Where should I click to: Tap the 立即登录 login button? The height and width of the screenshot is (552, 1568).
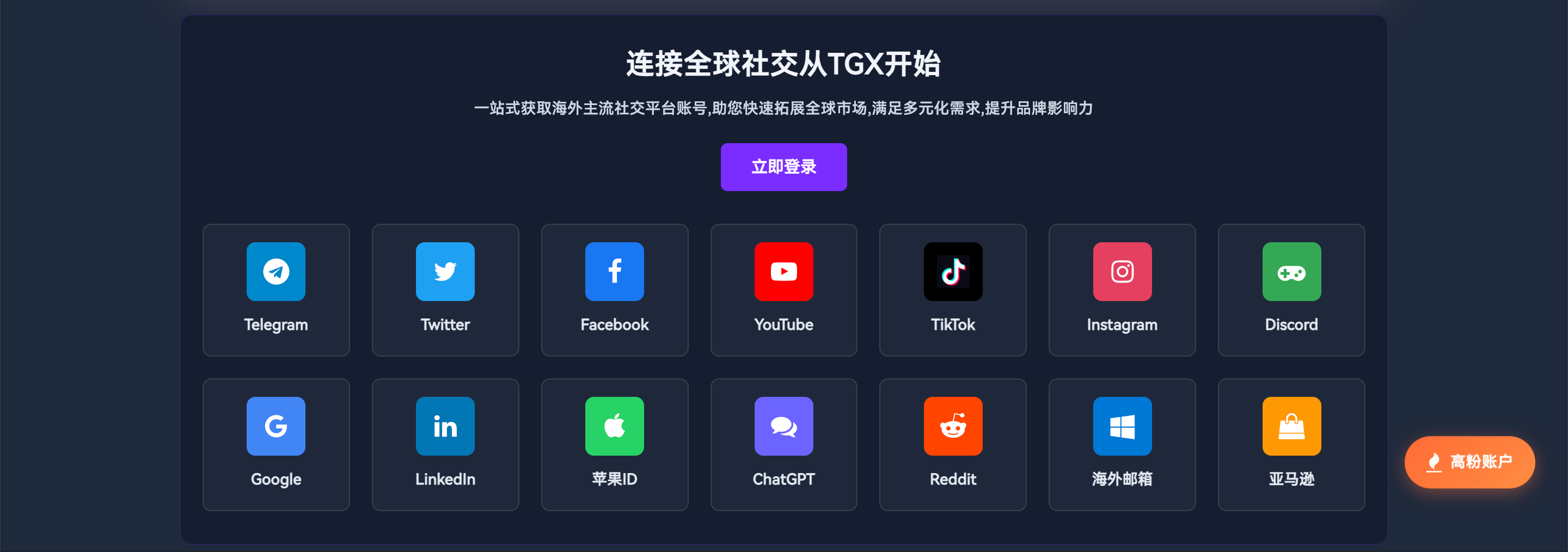point(783,167)
